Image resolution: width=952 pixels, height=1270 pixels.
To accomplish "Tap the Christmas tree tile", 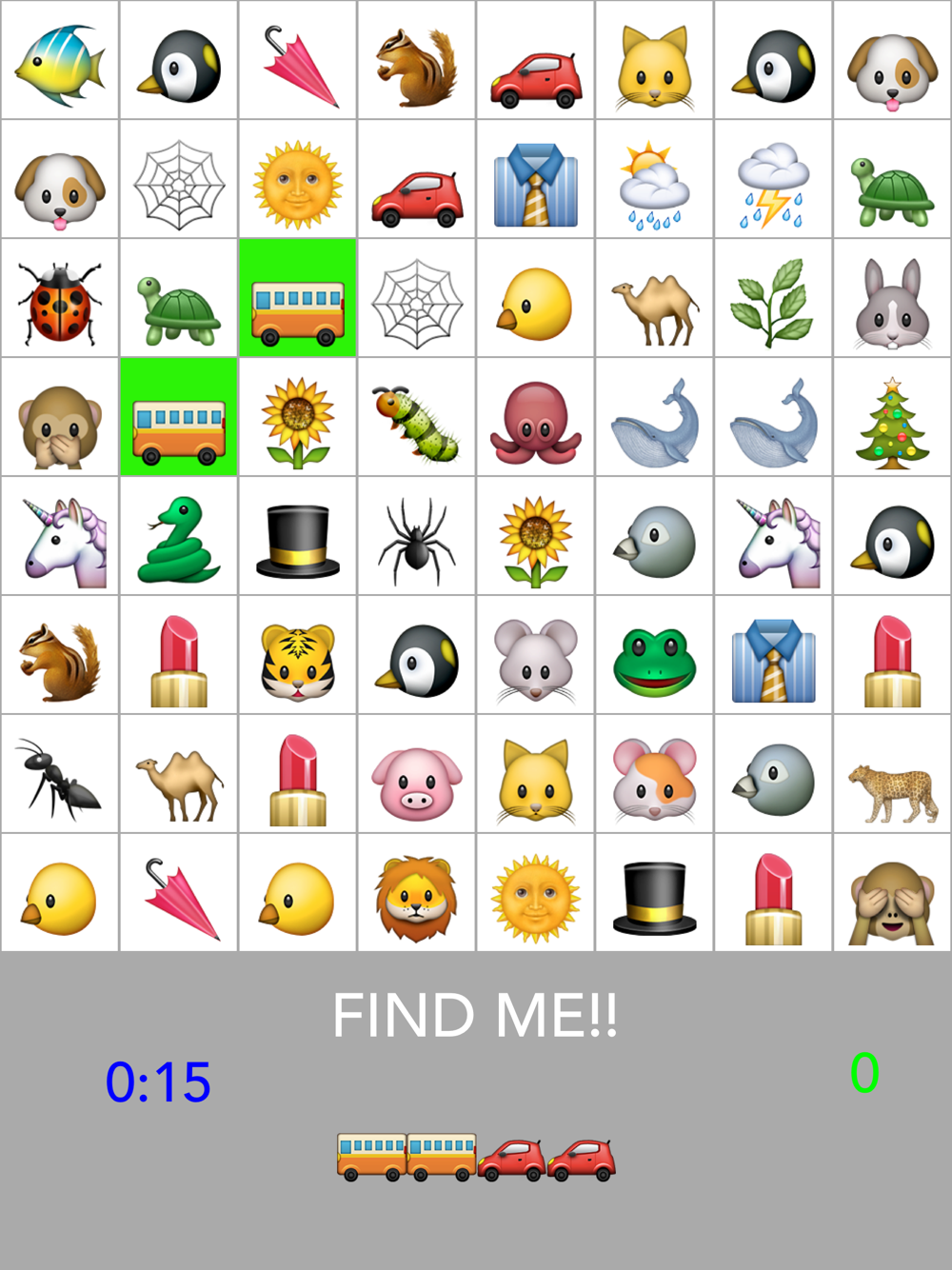I will [893, 417].
